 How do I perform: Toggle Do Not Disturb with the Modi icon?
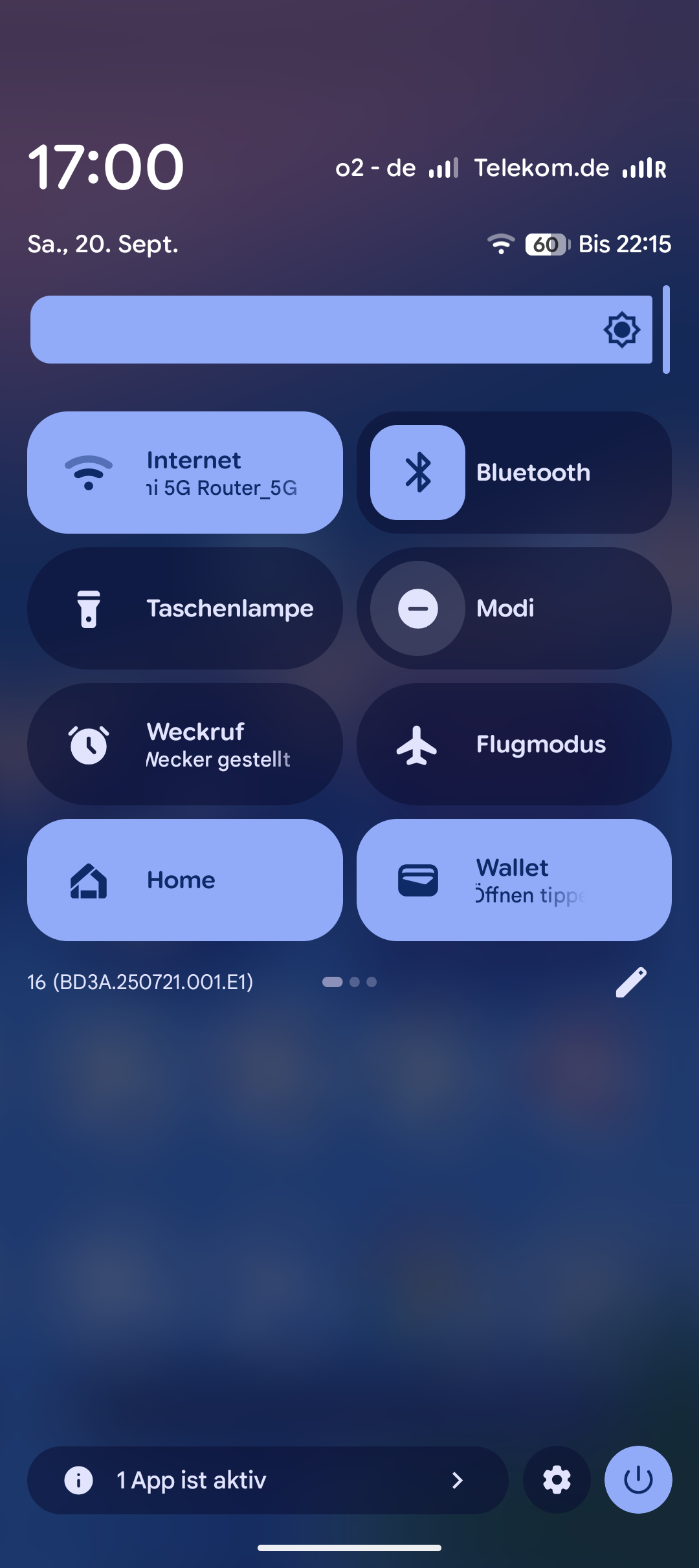[417, 609]
